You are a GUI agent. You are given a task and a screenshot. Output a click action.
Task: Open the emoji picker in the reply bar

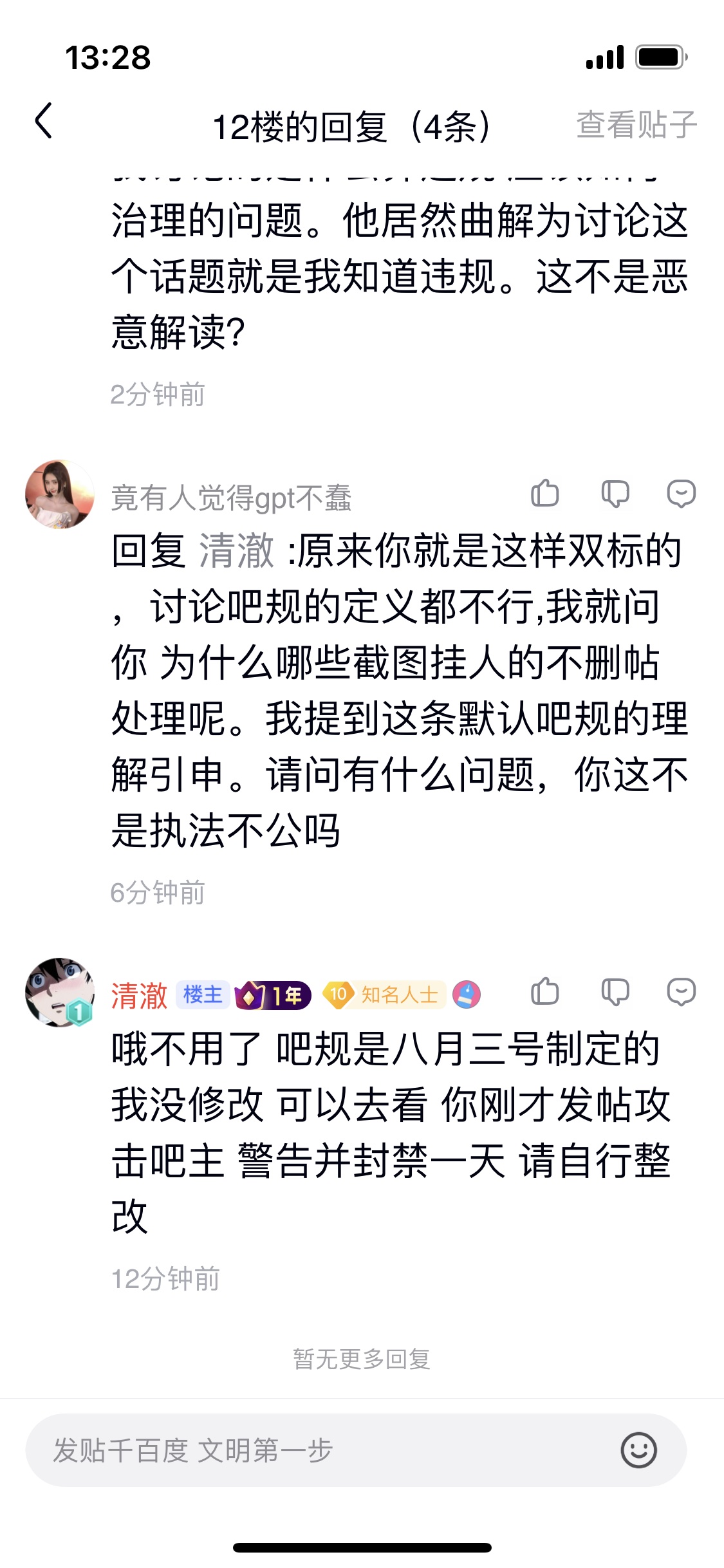point(638,1450)
